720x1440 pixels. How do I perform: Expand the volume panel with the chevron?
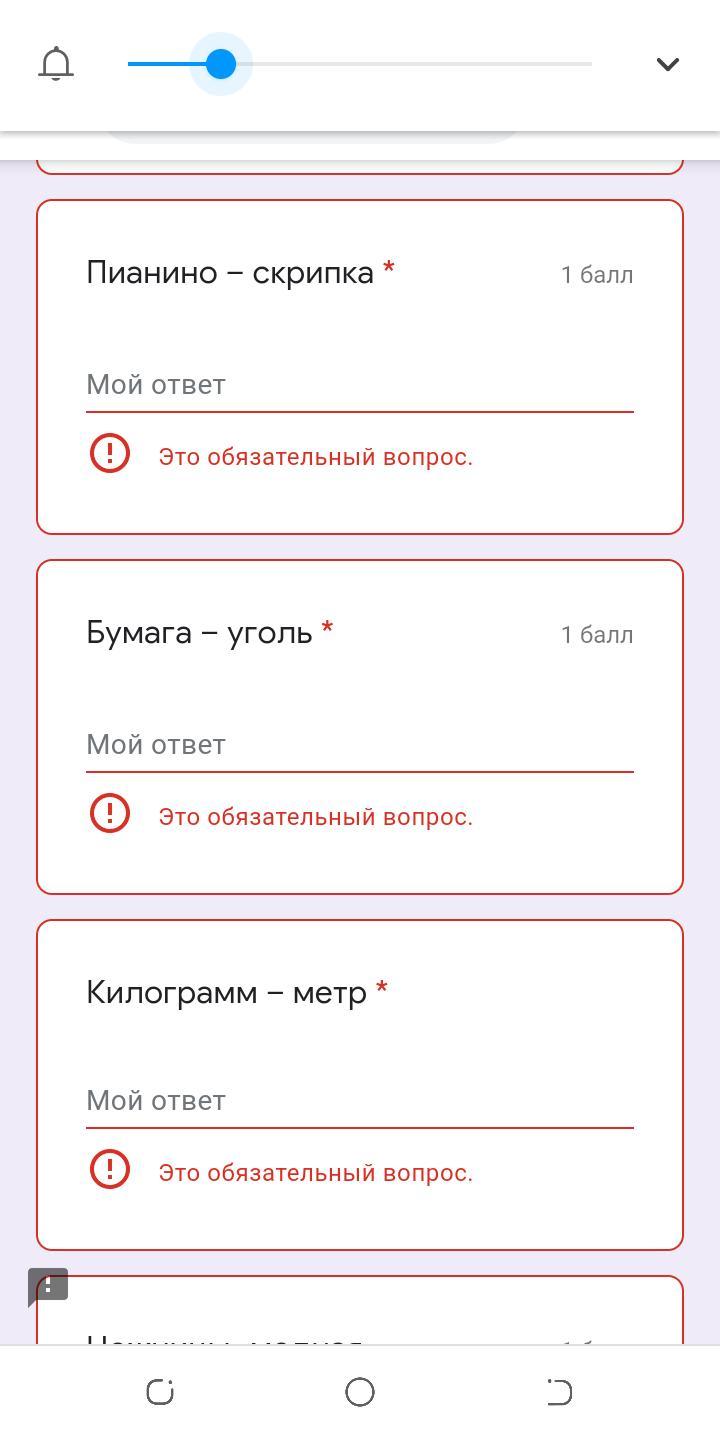pos(667,64)
